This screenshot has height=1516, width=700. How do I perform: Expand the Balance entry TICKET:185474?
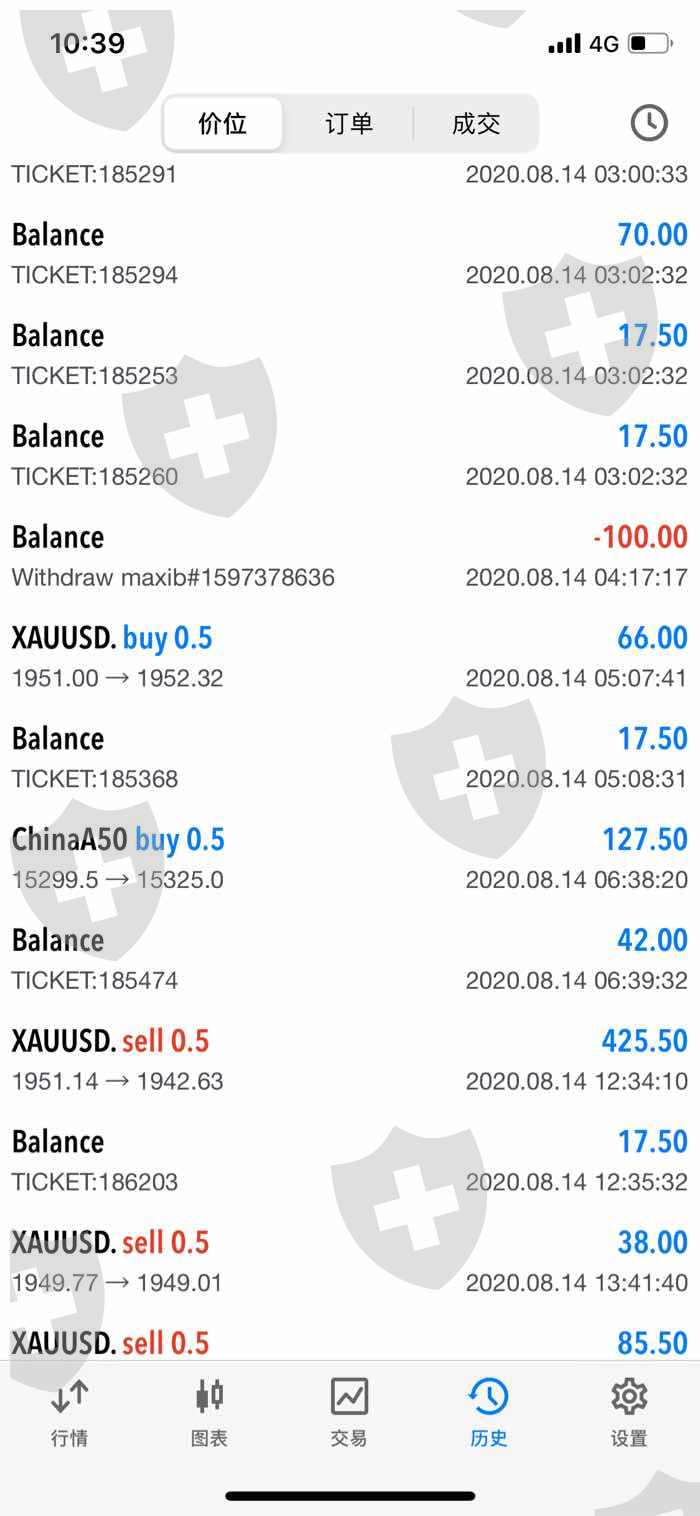pyautogui.click(x=349, y=959)
